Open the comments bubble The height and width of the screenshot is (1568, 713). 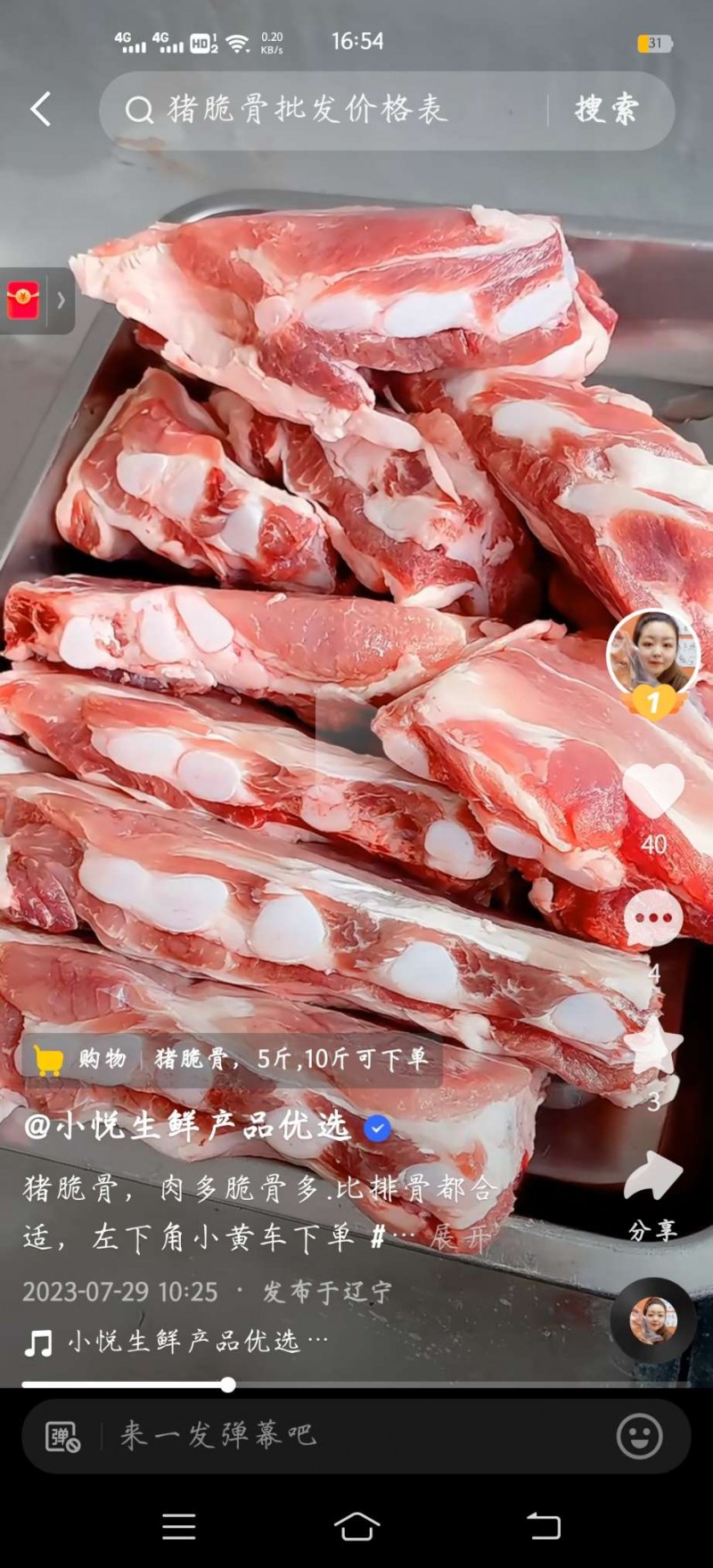(x=653, y=919)
